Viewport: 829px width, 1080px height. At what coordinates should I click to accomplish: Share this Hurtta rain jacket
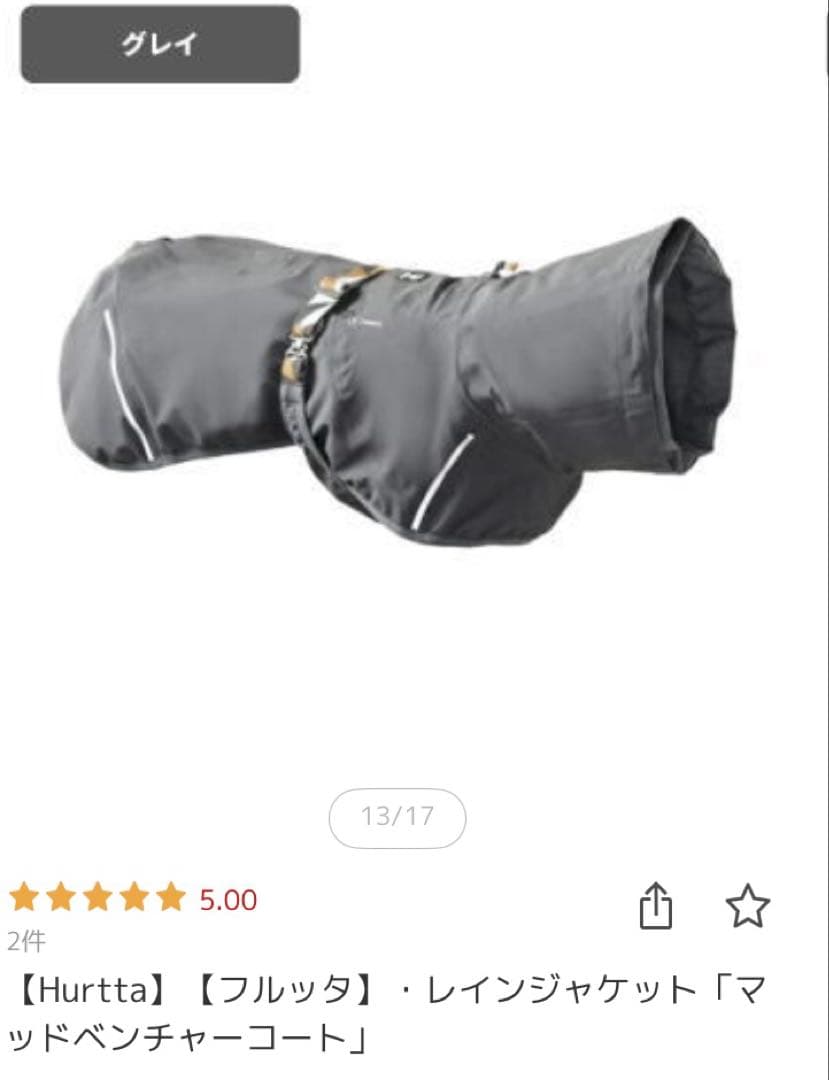[x=656, y=908]
